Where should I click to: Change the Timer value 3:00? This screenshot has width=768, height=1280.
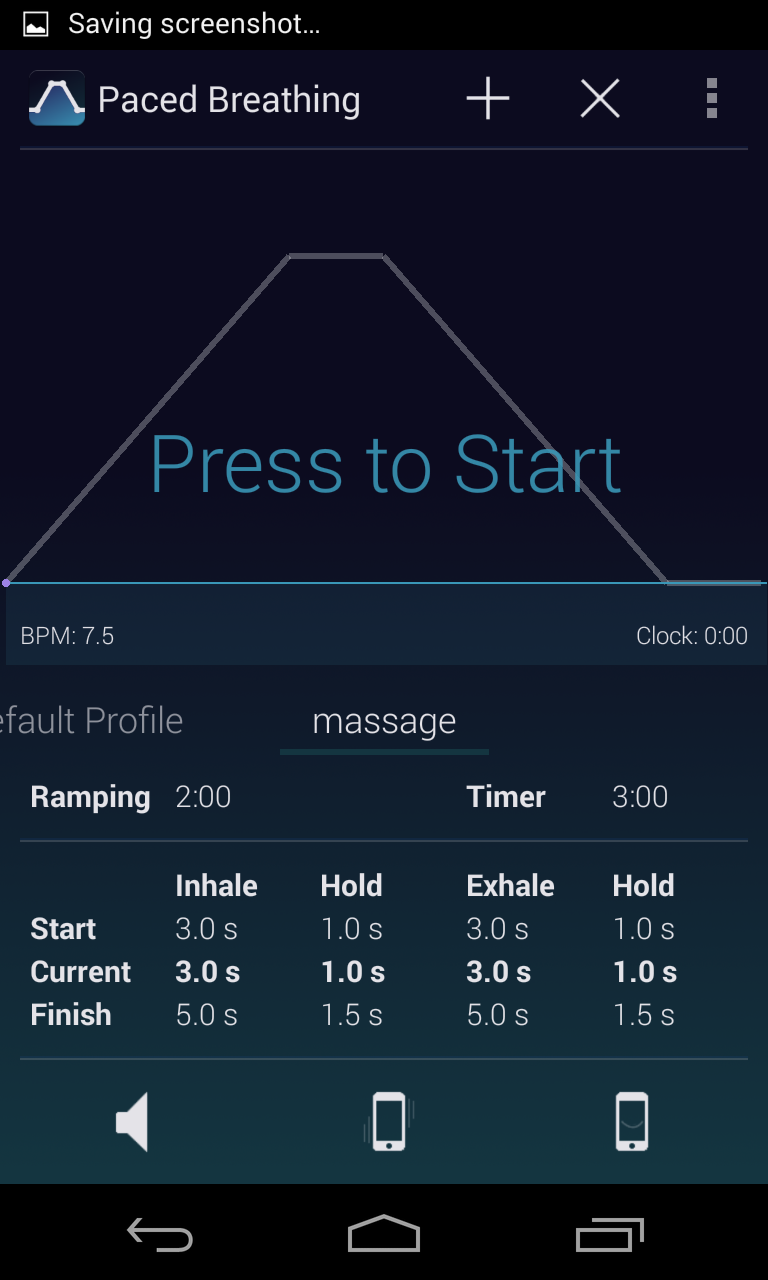[640, 797]
